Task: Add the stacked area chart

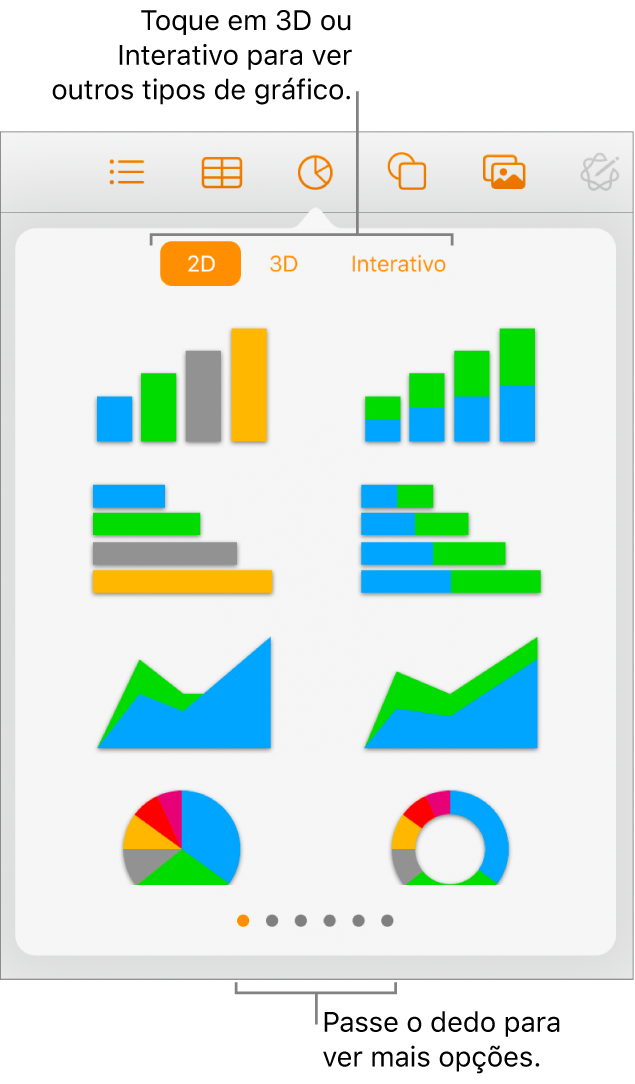Action: 452,694
